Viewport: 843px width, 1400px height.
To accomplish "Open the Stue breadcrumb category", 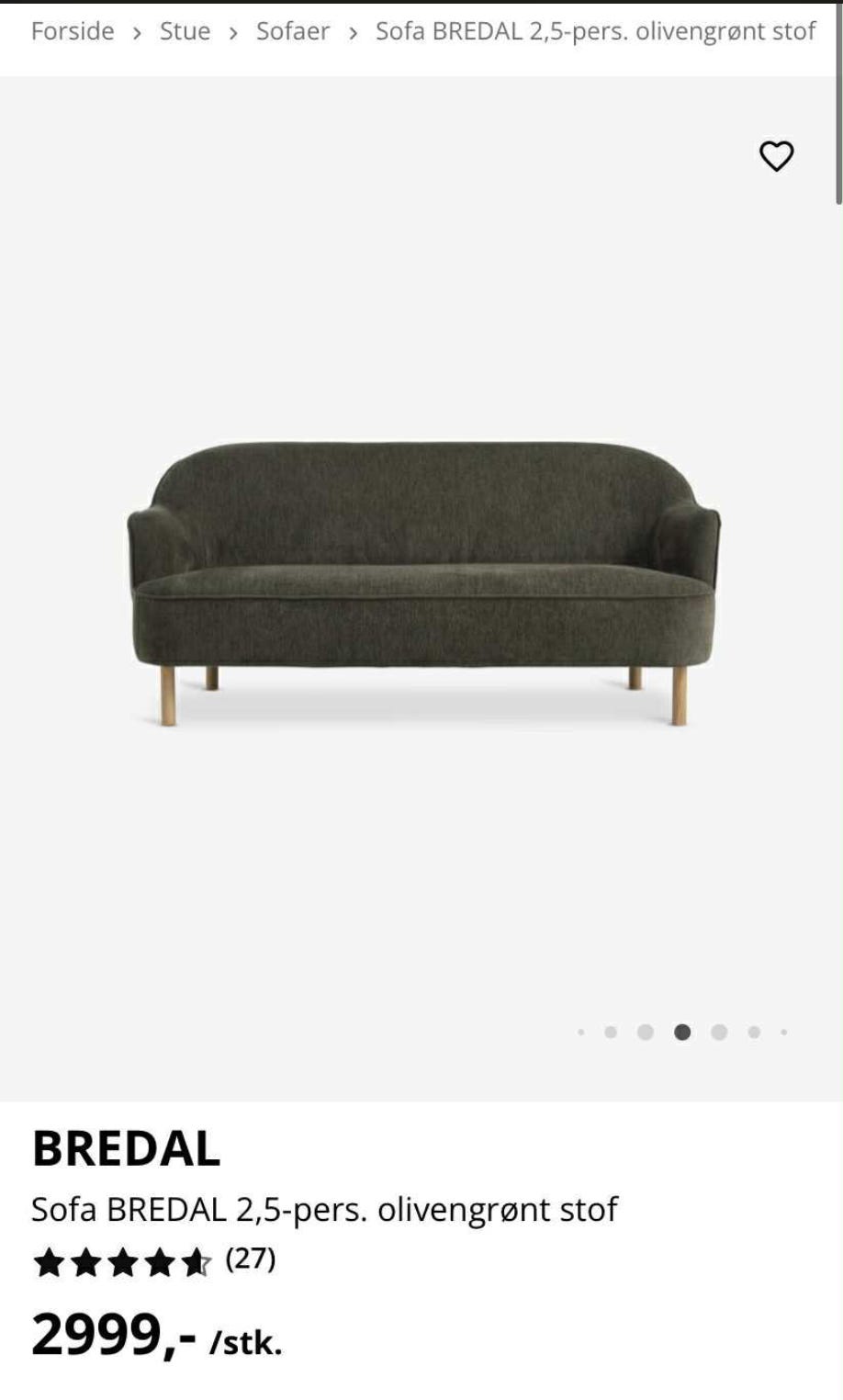I will pos(185,31).
